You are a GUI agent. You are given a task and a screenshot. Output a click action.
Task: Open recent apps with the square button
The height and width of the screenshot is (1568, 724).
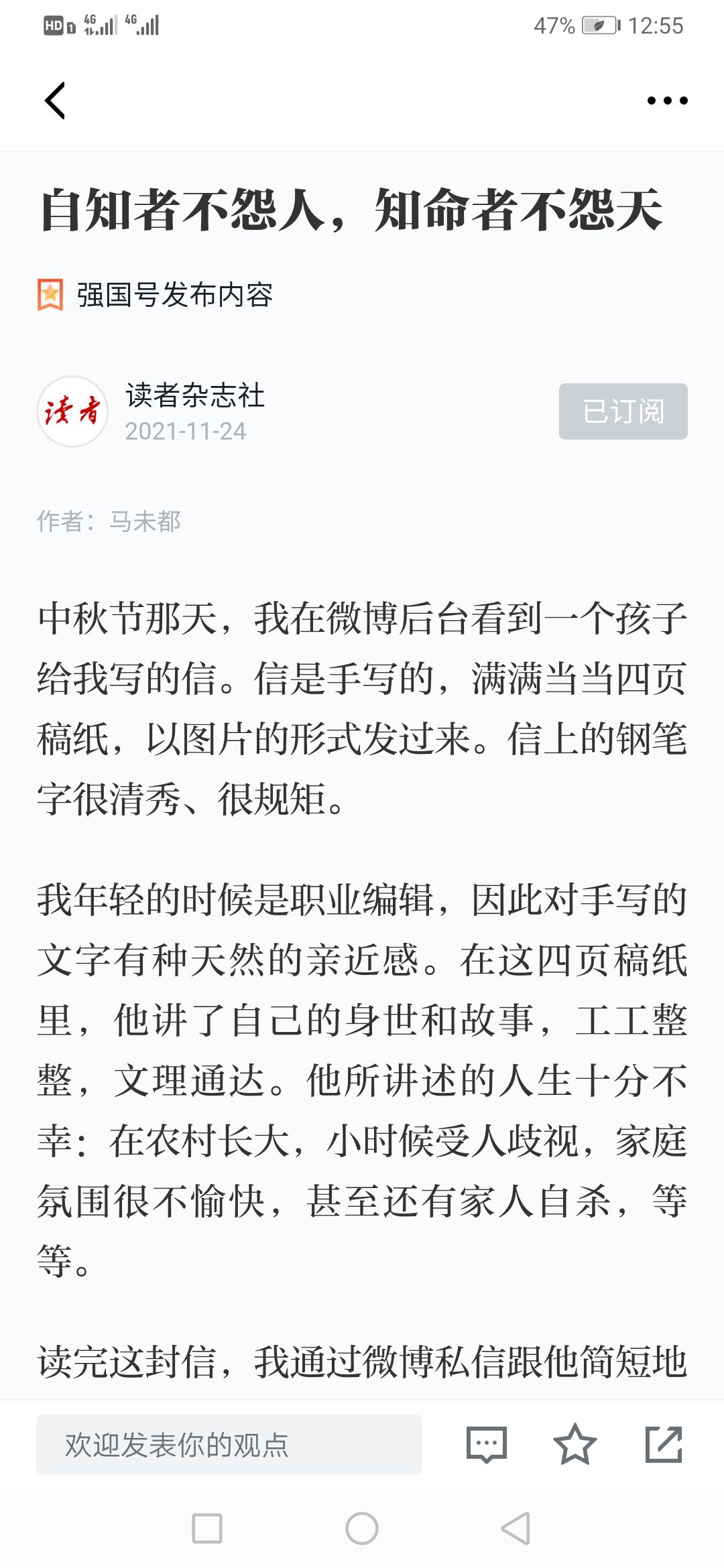(207, 1528)
